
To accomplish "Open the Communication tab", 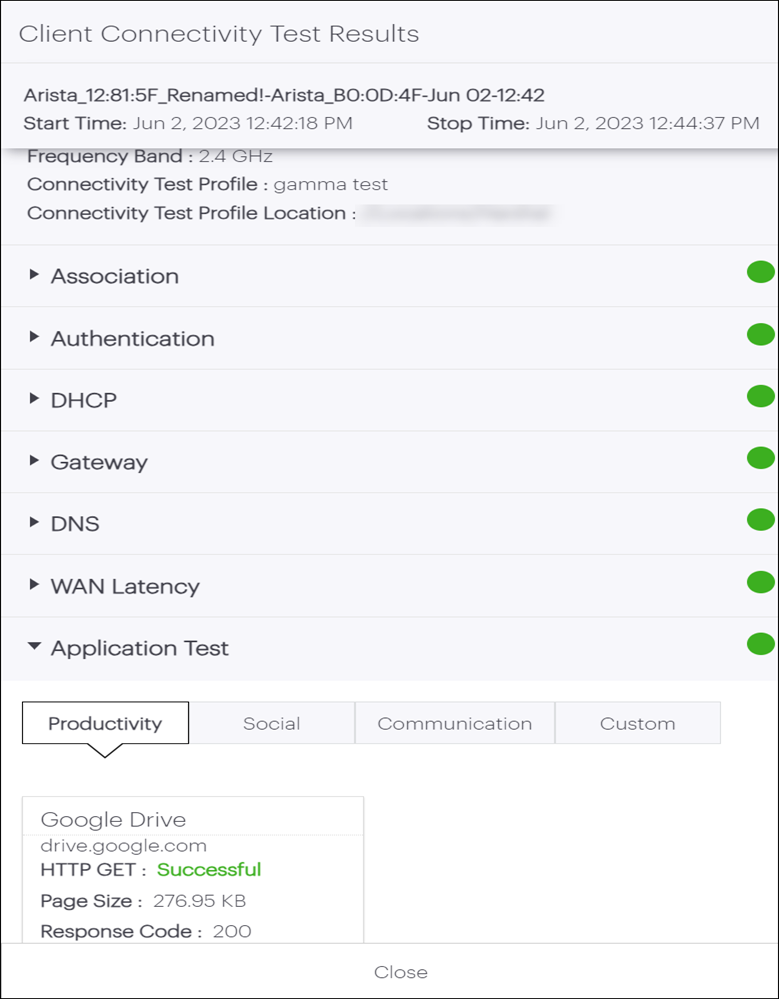I will click(x=454, y=722).
